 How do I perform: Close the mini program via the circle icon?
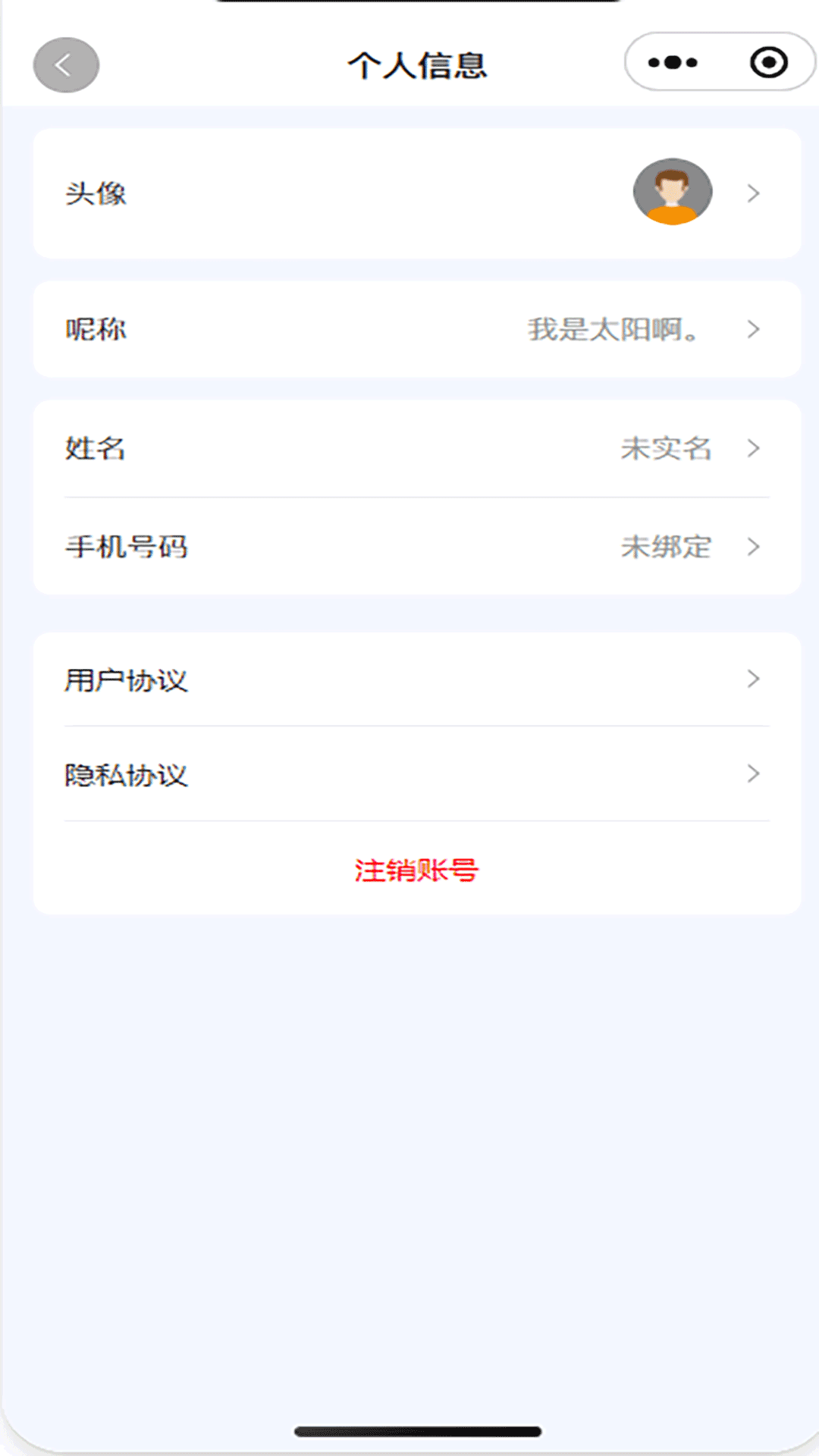click(768, 63)
